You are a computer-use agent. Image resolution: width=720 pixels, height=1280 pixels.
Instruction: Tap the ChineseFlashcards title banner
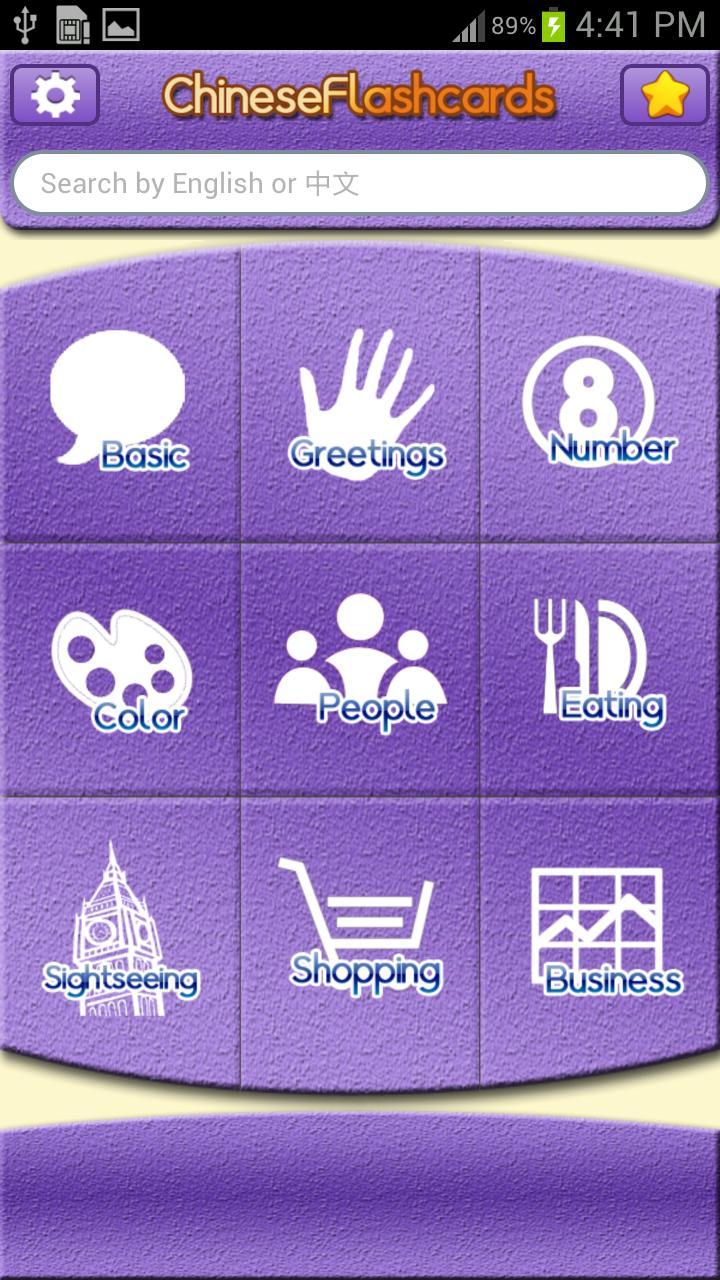360,93
